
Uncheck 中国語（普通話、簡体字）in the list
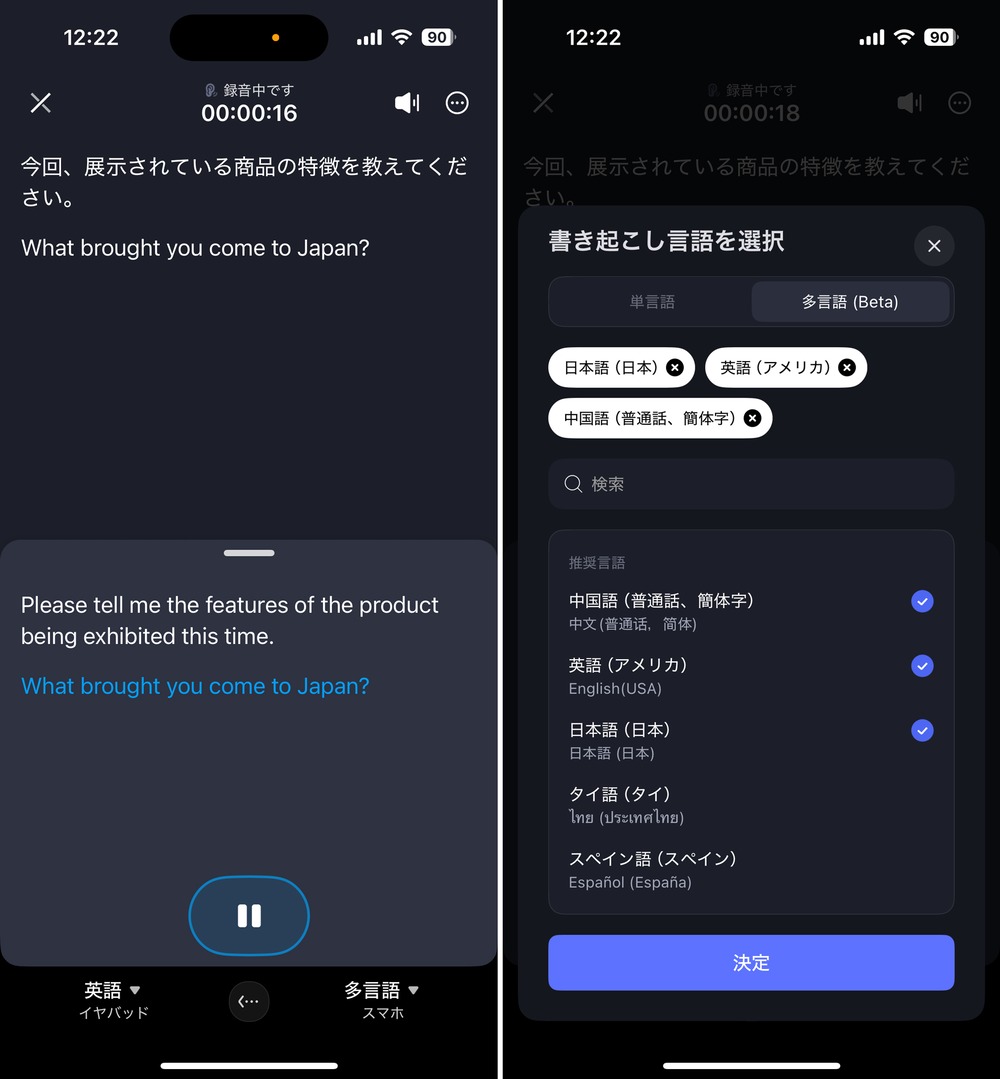[922, 601]
